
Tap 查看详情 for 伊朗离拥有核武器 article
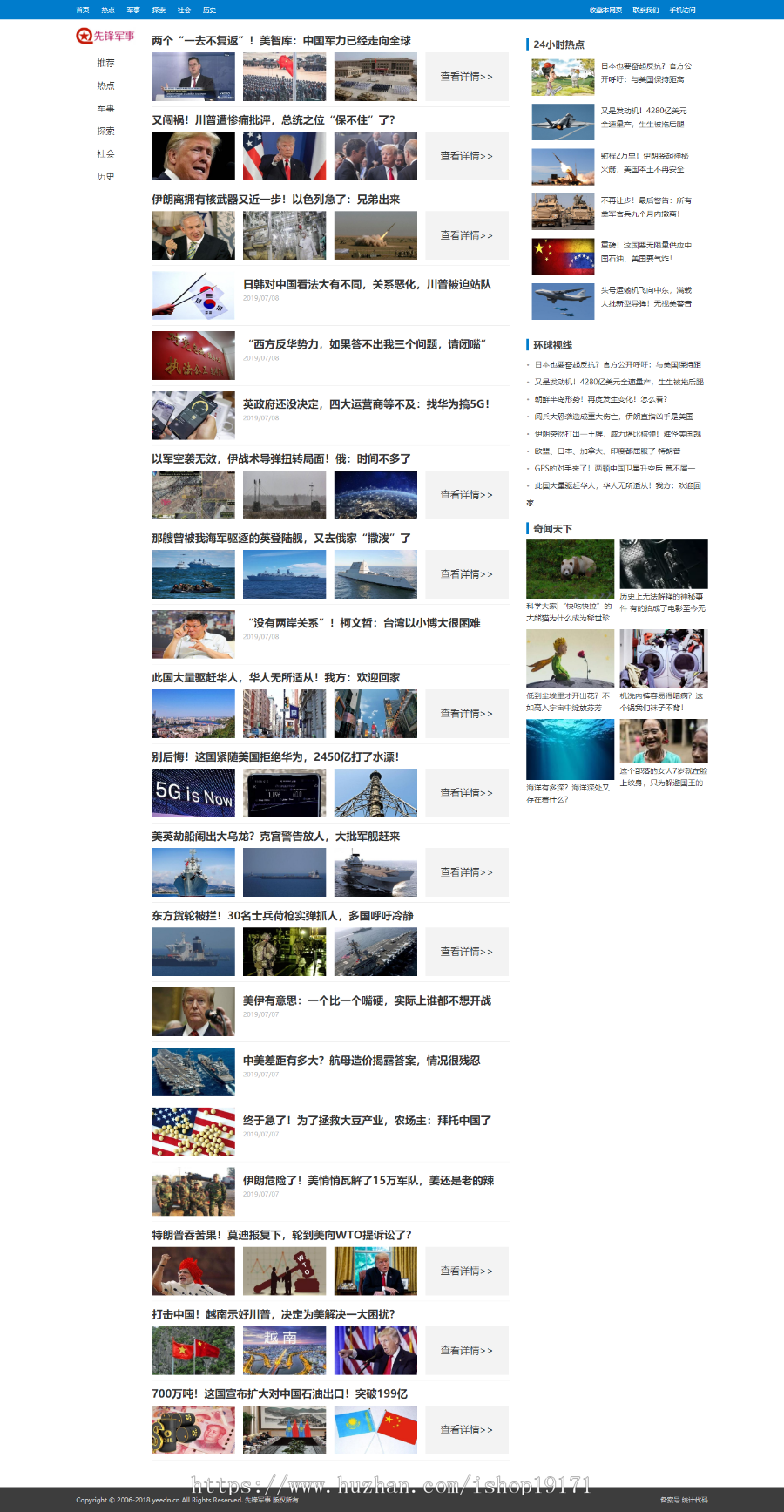(466, 235)
